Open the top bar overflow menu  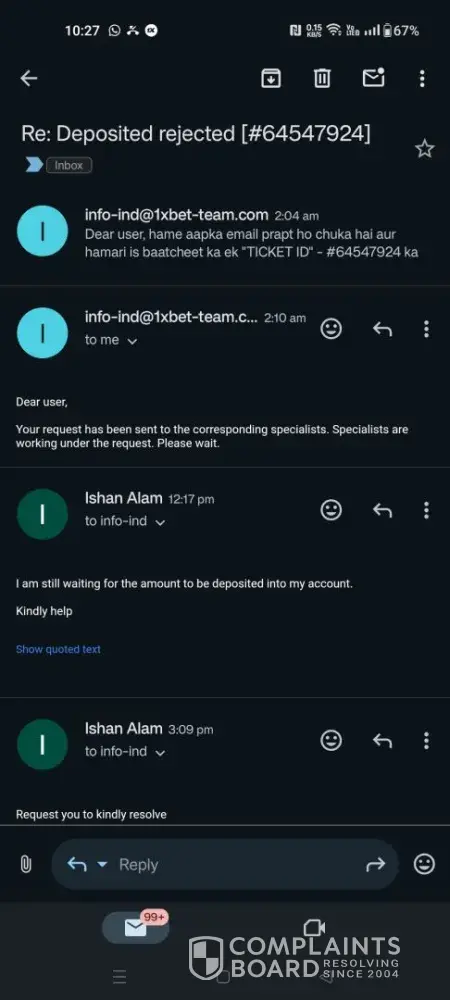pos(422,78)
